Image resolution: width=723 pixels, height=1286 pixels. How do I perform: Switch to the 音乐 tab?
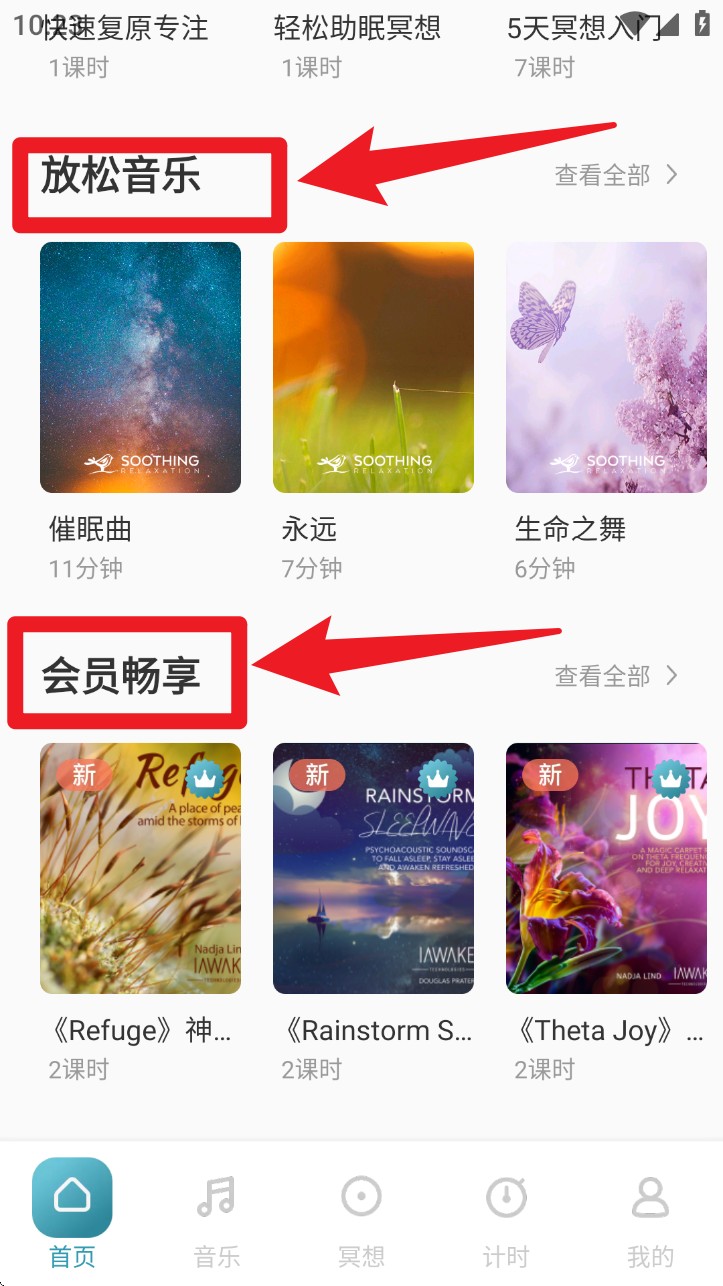(x=217, y=1212)
